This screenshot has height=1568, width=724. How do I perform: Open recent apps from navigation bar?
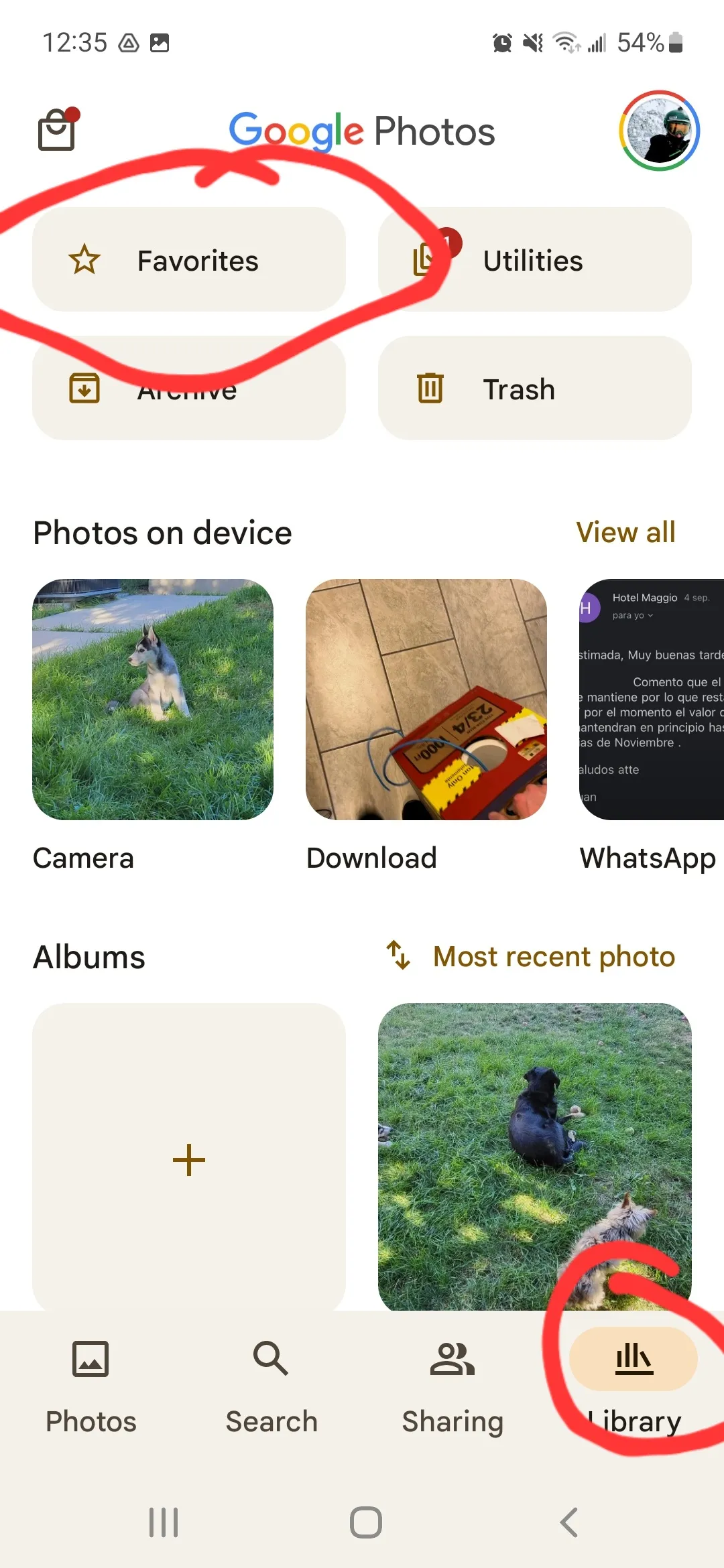[x=163, y=1522]
